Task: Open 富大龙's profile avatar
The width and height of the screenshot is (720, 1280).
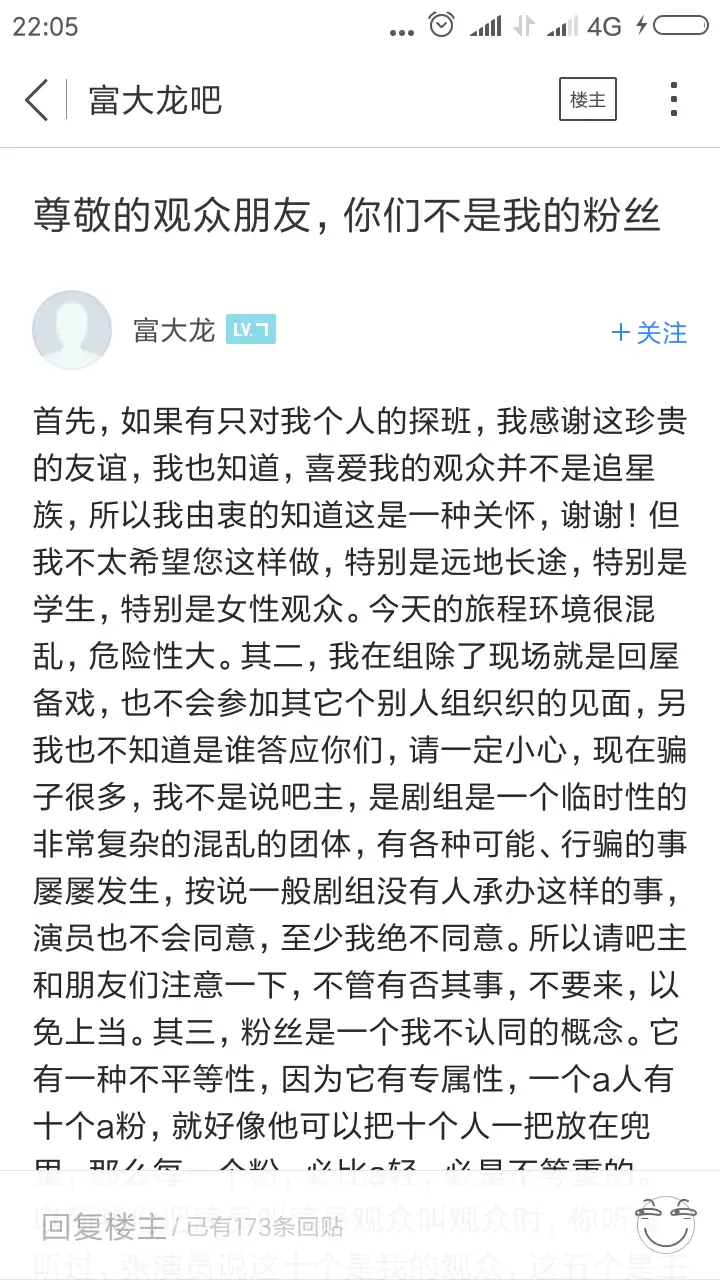Action: (x=72, y=330)
